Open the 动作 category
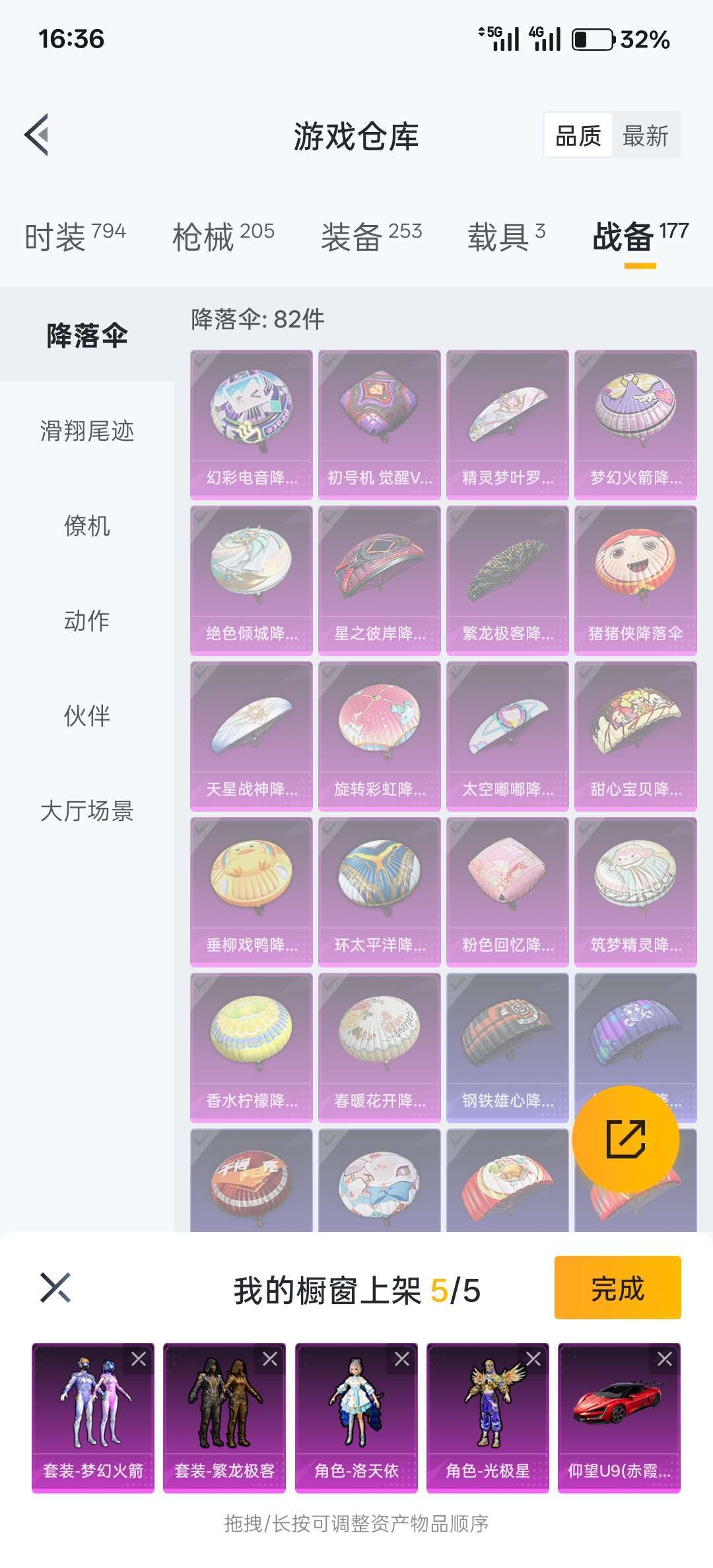Screen dimensions: 713x1568 point(86,621)
